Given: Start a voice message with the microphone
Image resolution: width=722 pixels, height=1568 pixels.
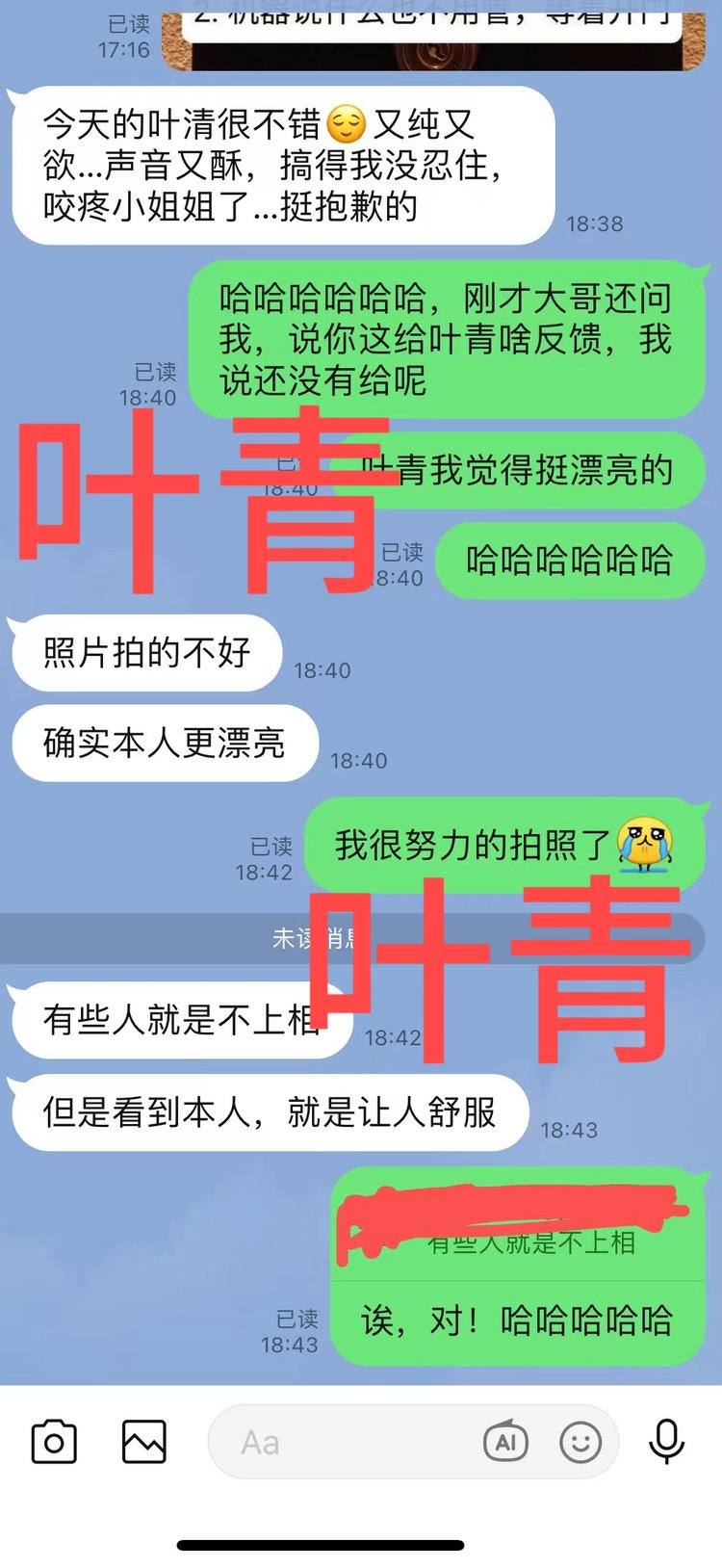Looking at the screenshot, I should [666, 1442].
